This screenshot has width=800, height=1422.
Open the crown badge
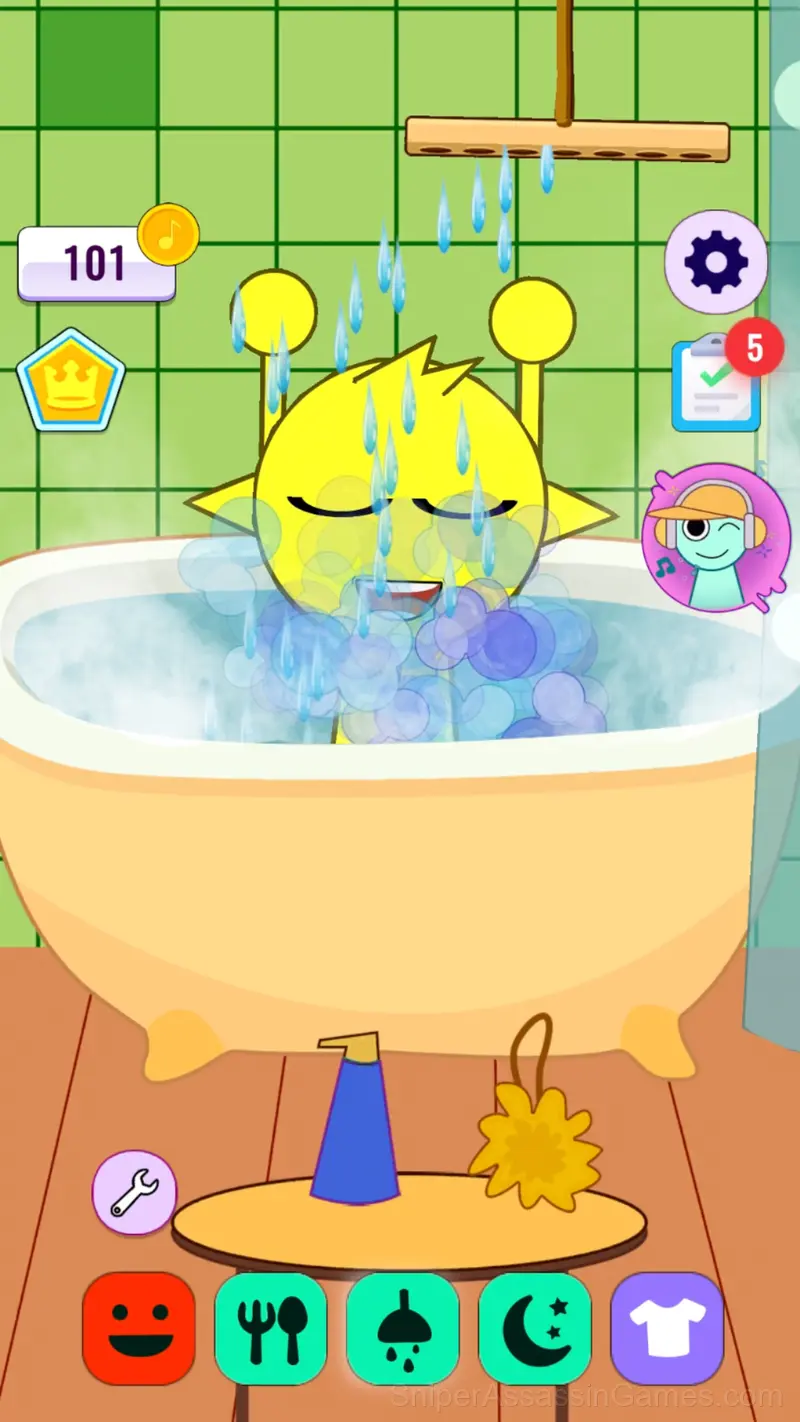tap(70, 380)
